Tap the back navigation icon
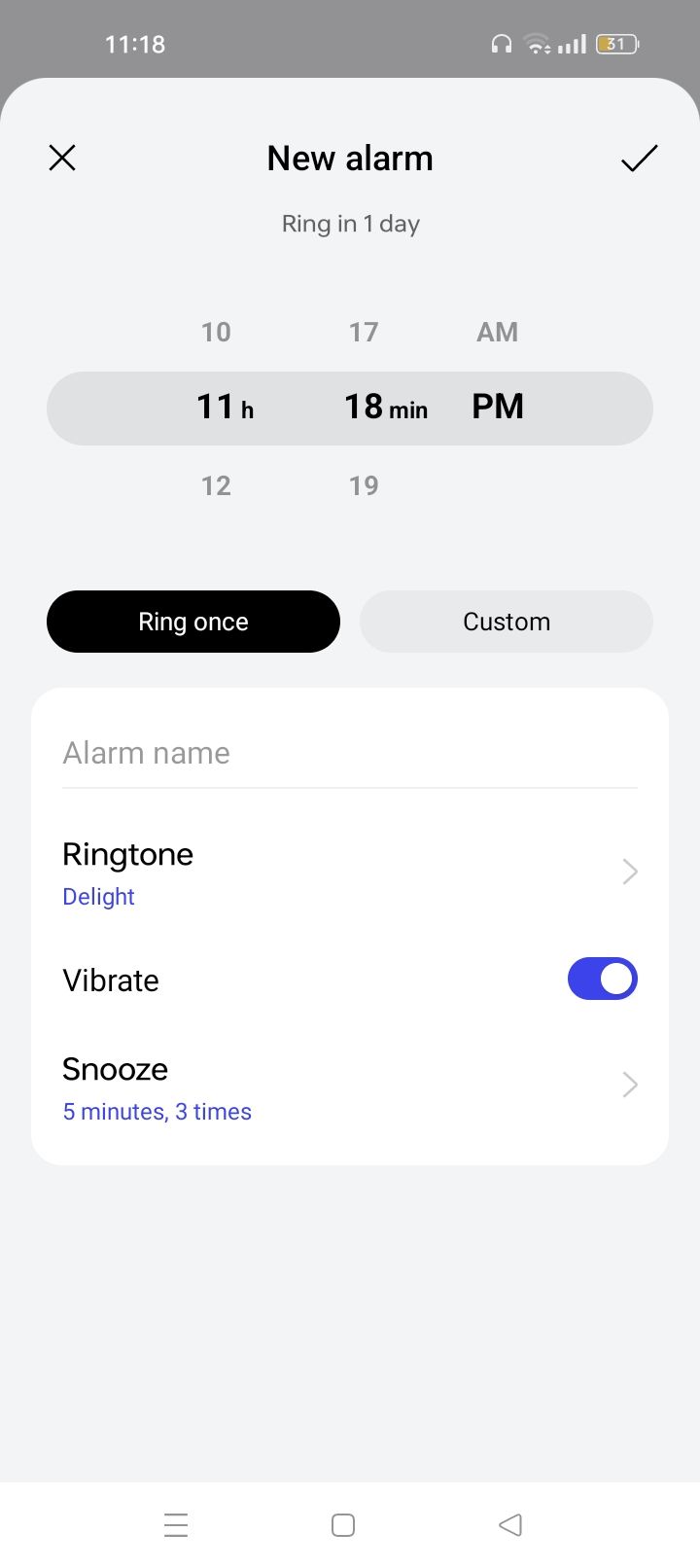 pyautogui.click(x=509, y=1524)
